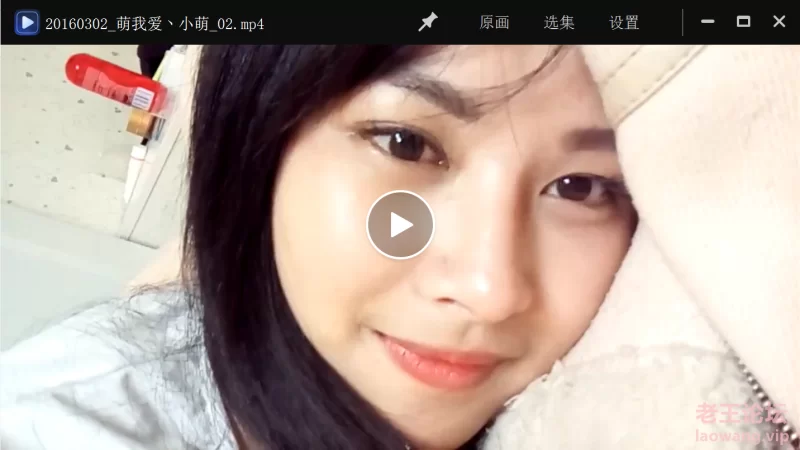Screen dimensions: 800x450
Task: Minimize the player window
Action: [x=708, y=21]
